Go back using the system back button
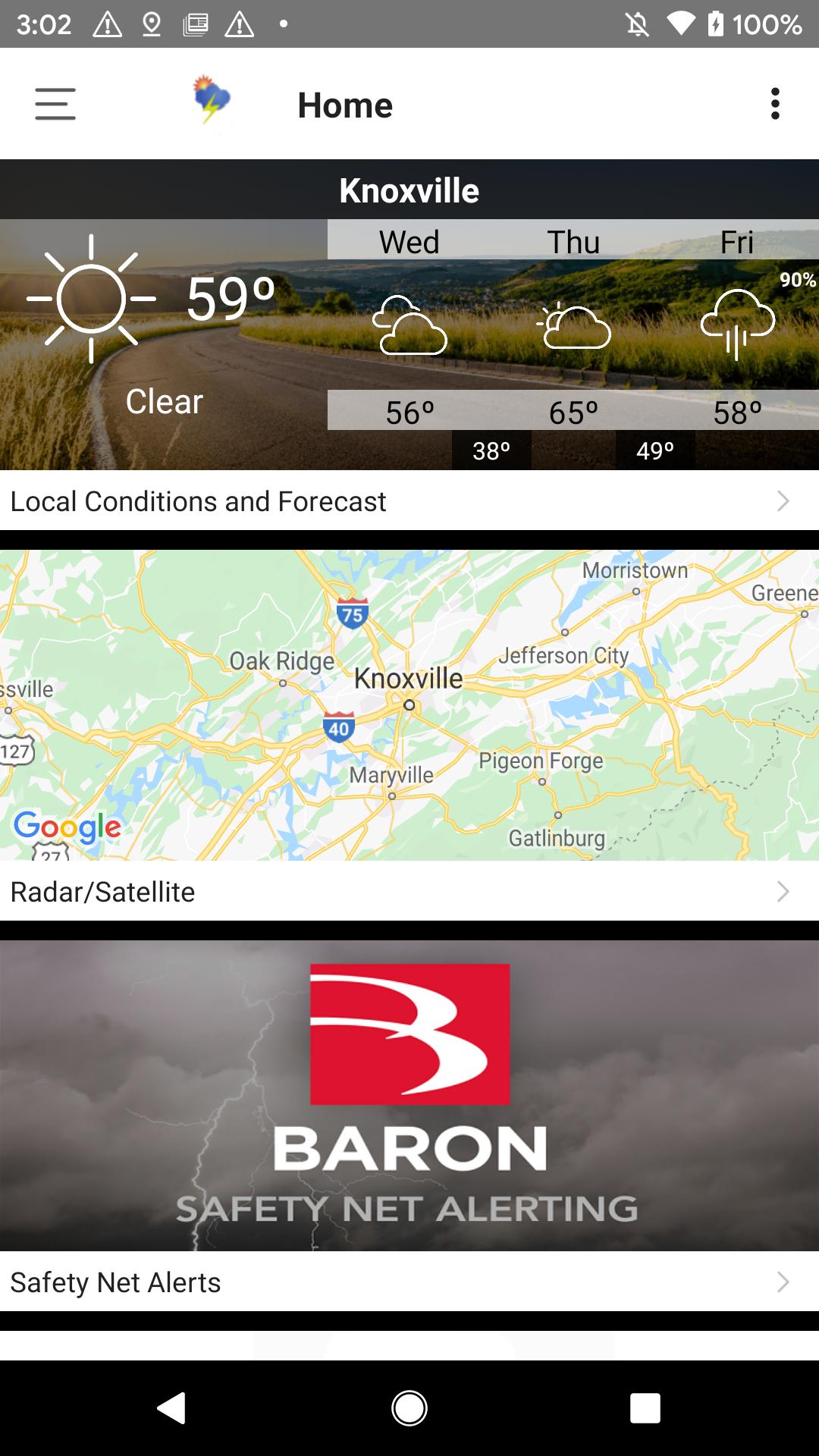This screenshot has width=819, height=1456. (x=172, y=1408)
